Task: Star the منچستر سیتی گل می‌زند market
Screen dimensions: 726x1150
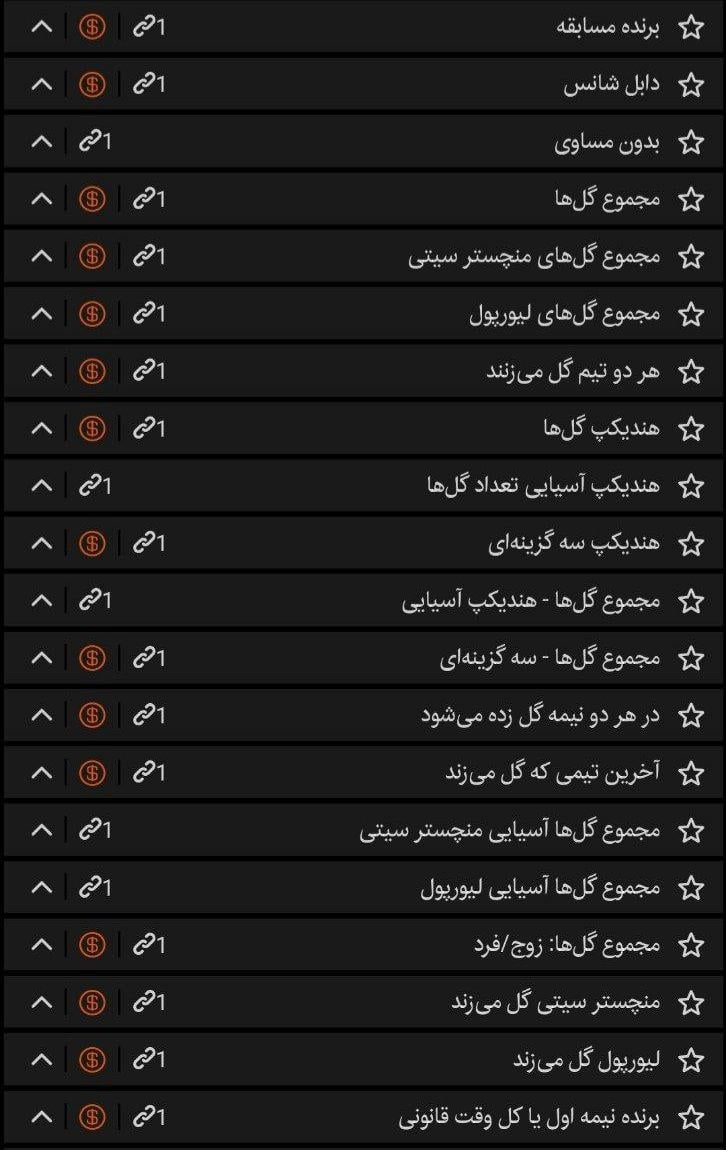Action: pyautogui.click(x=690, y=1001)
